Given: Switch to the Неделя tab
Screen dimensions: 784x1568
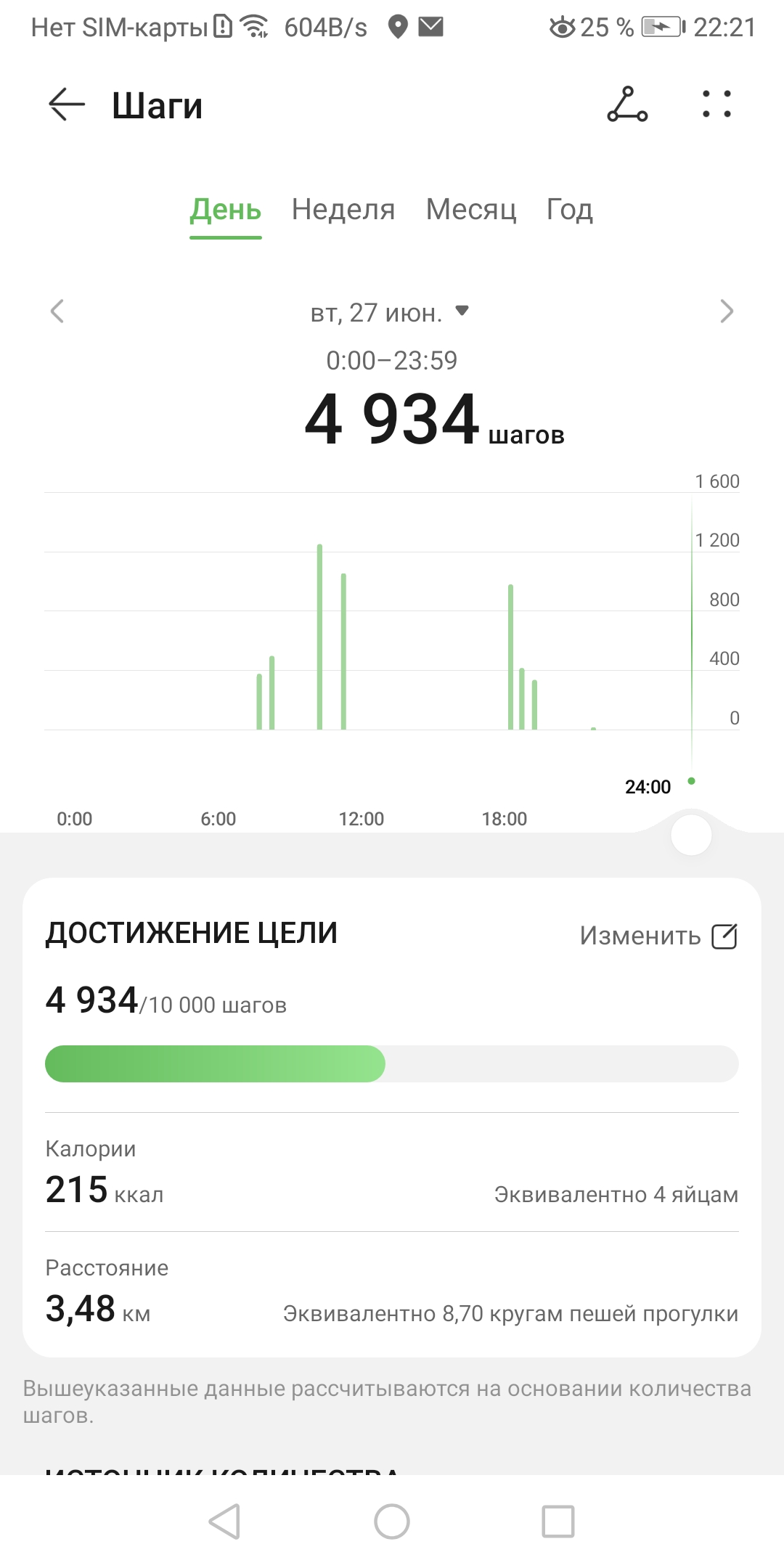Looking at the screenshot, I should coord(343,210).
